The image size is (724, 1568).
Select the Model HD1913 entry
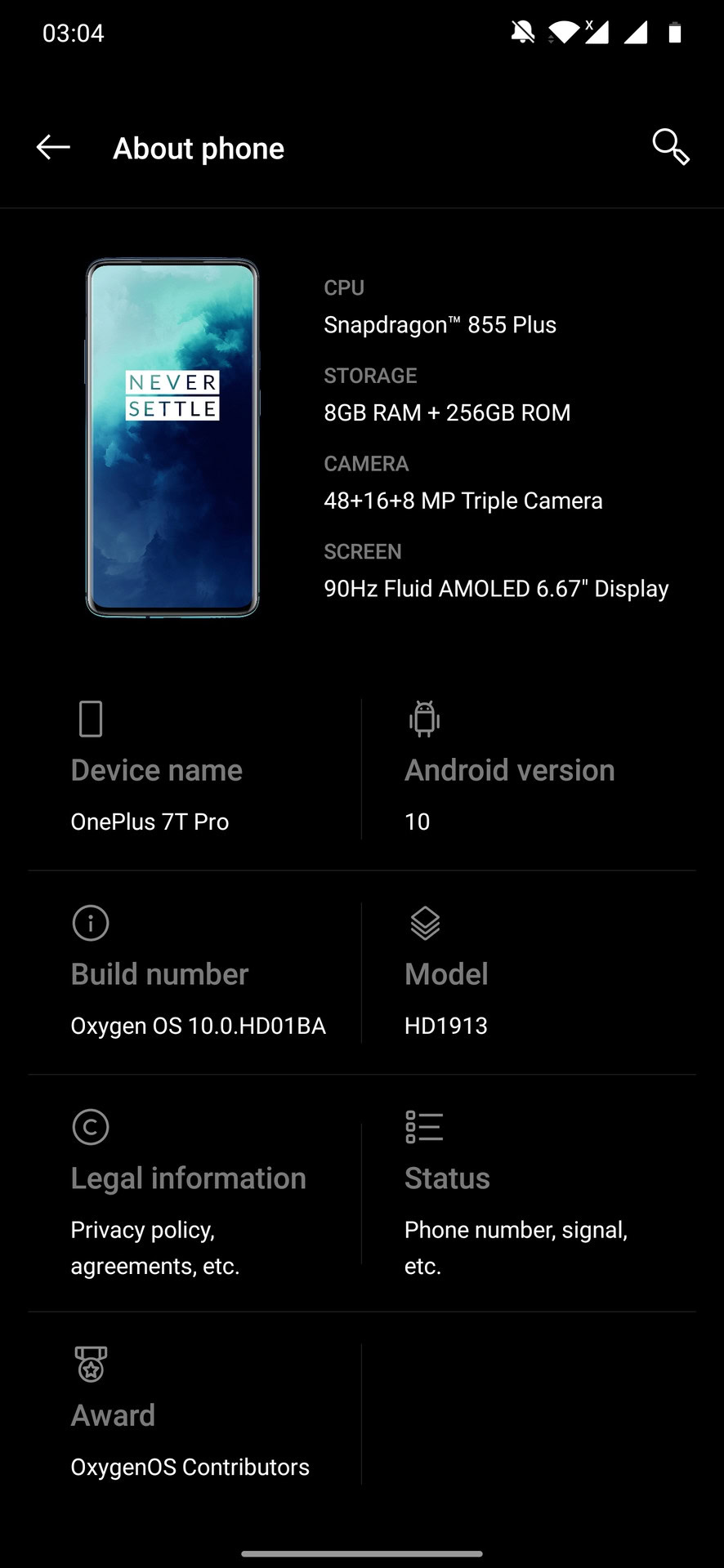pos(528,973)
